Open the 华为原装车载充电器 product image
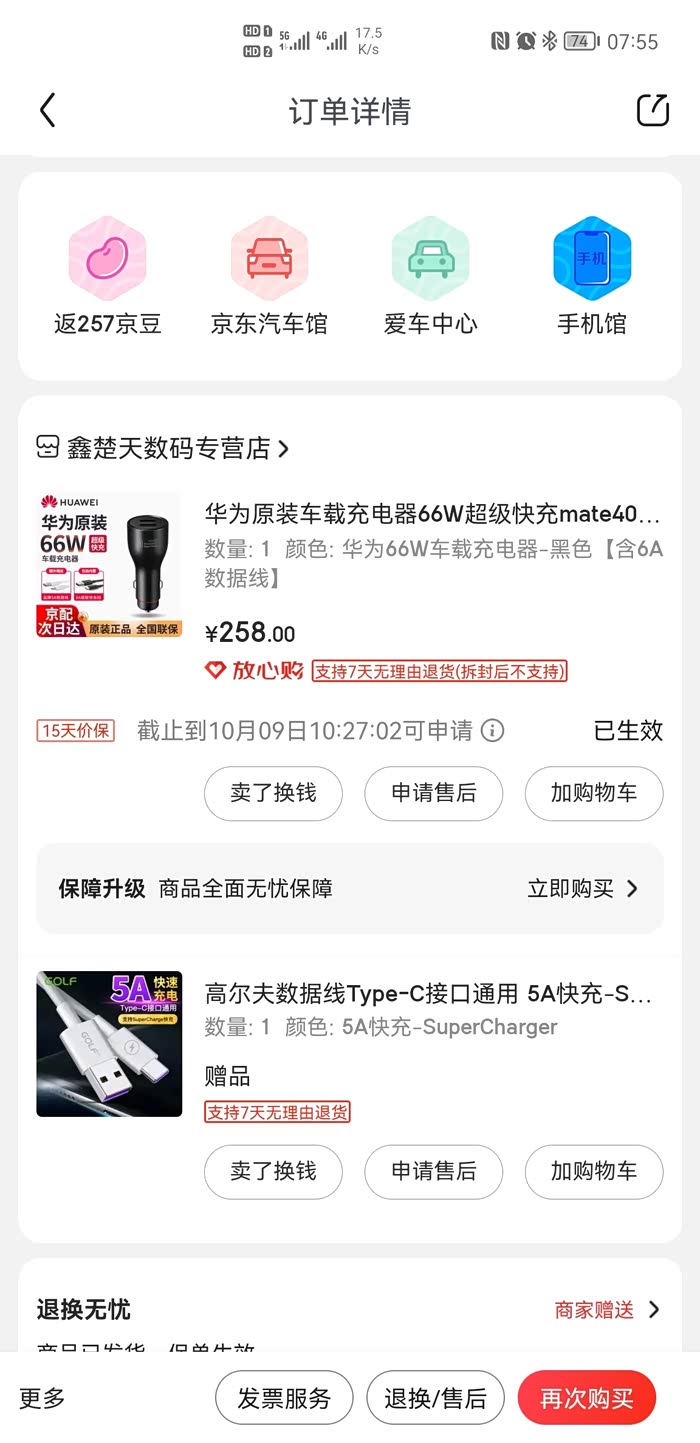The width and height of the screenshot is (700, 1443). (109, 565)
